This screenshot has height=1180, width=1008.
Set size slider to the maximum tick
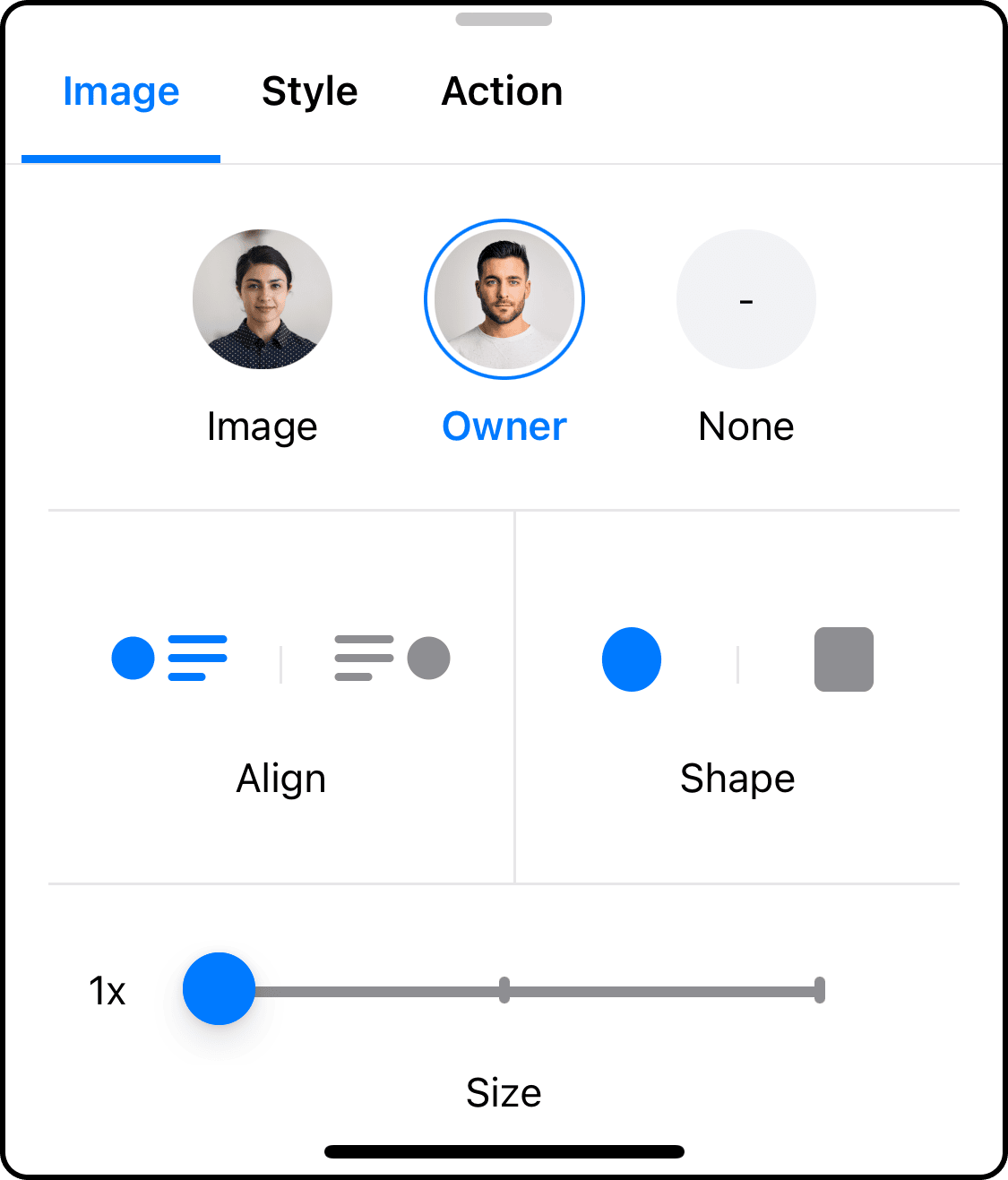pos(819,990)
